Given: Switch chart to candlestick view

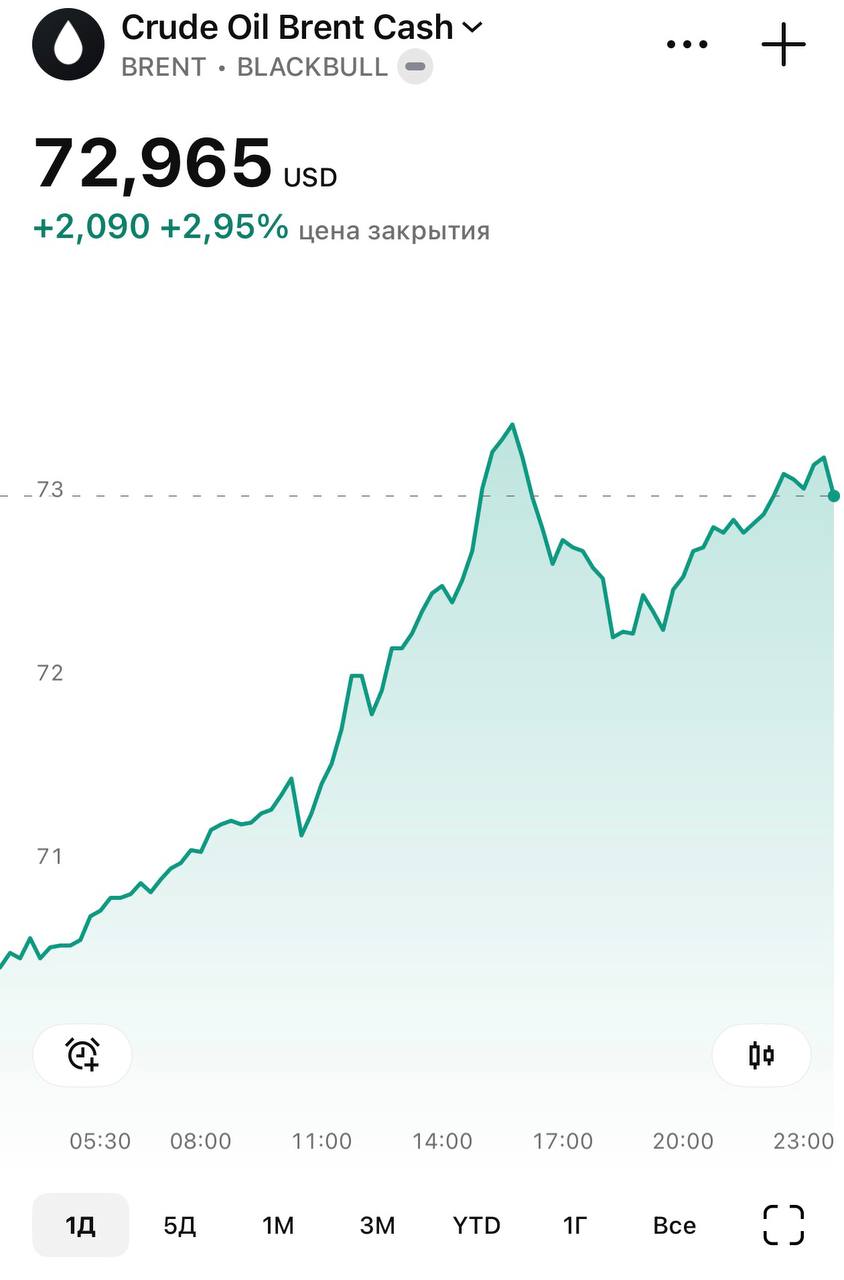Looking at the screenshot, I should [761, 1054].
